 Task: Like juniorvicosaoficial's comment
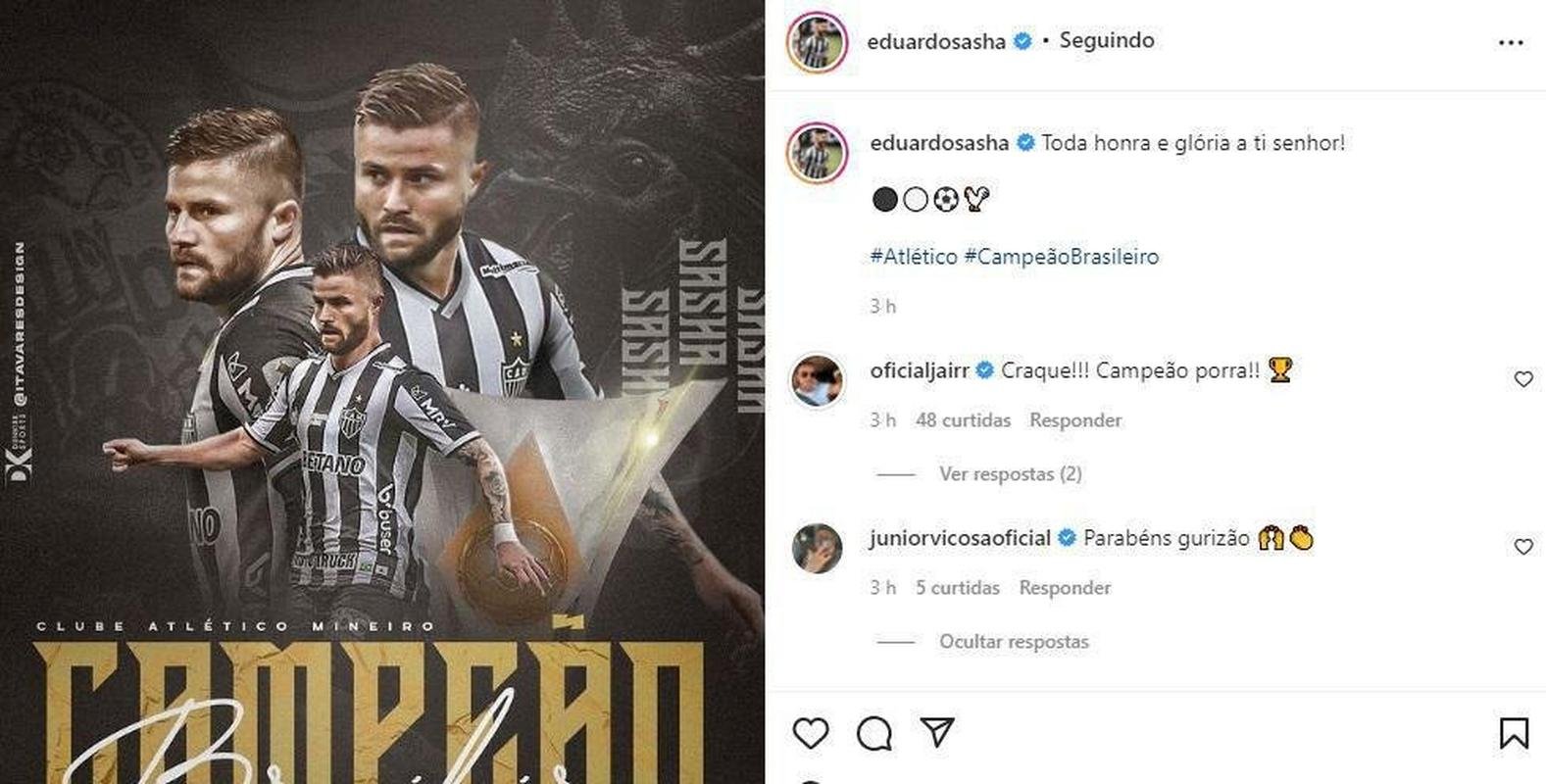tap(1522, 547)
